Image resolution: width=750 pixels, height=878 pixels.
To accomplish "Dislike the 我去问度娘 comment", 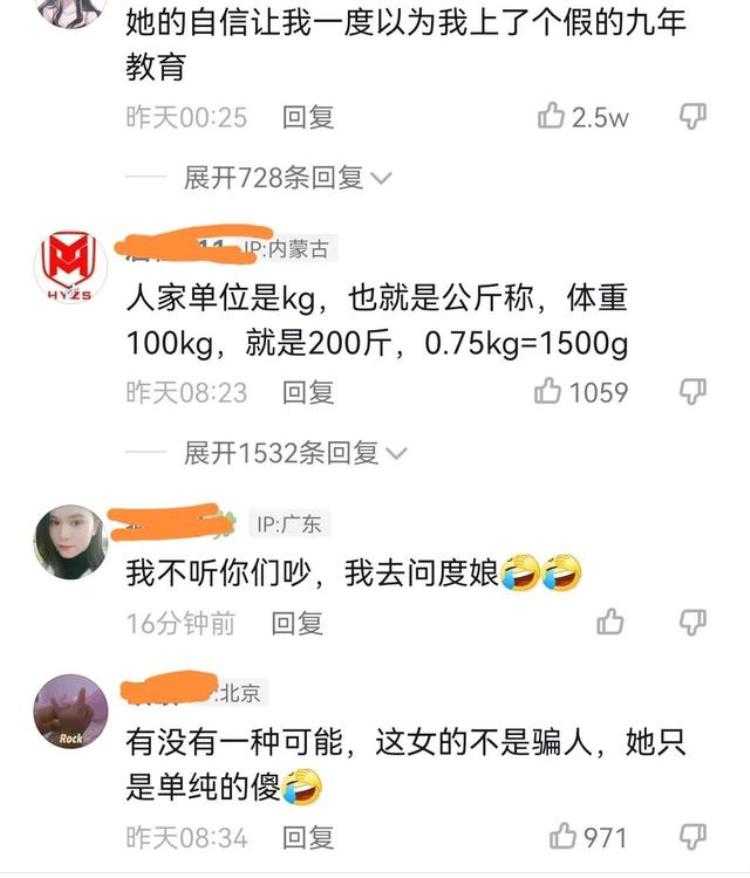I will pyautogui.click(x=694, y=624).
